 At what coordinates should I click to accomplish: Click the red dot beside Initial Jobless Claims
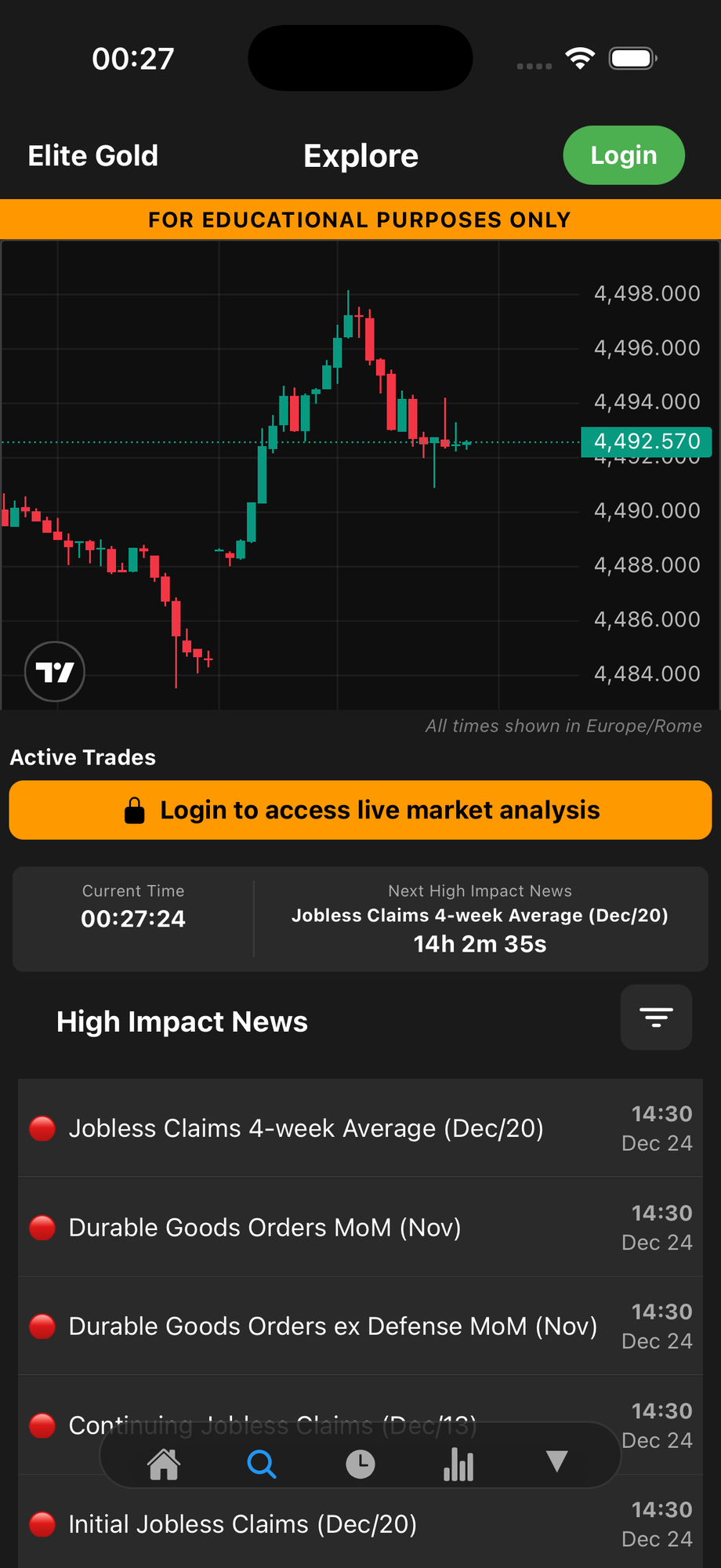[x=42, y=1525]
